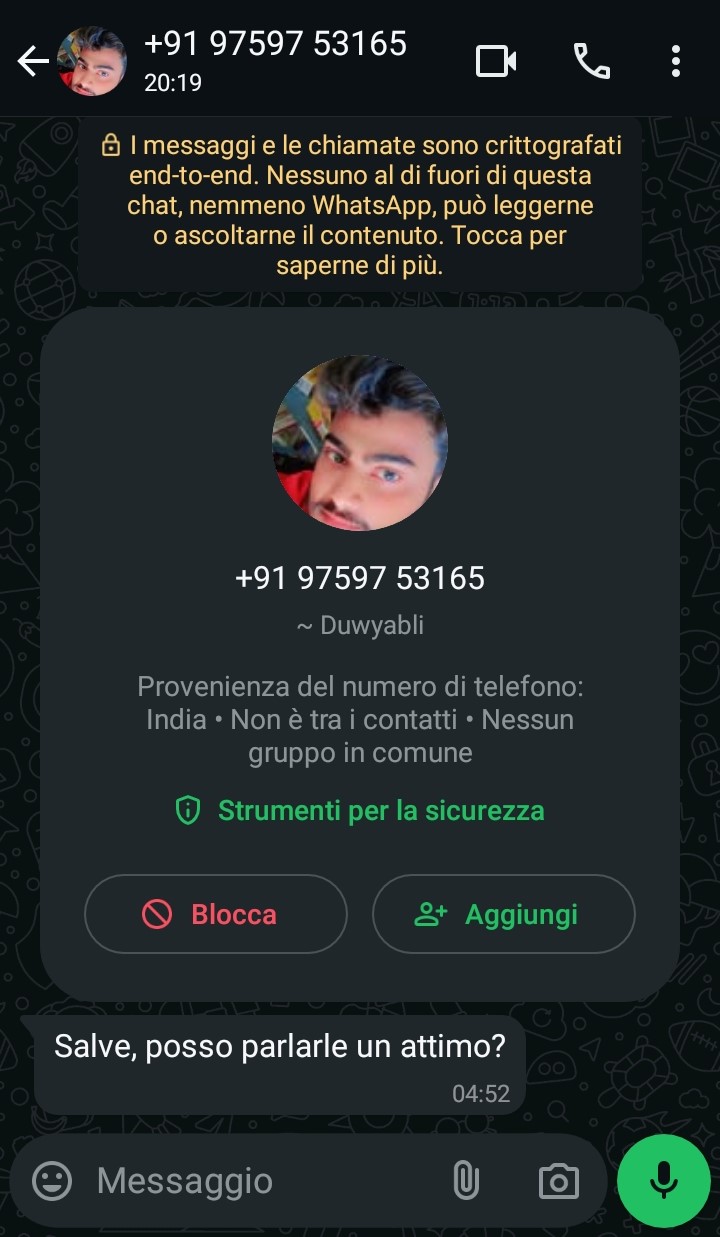The image size is (720, 1237).
Task: Go back to the chat list
Action: coord(32,62)
